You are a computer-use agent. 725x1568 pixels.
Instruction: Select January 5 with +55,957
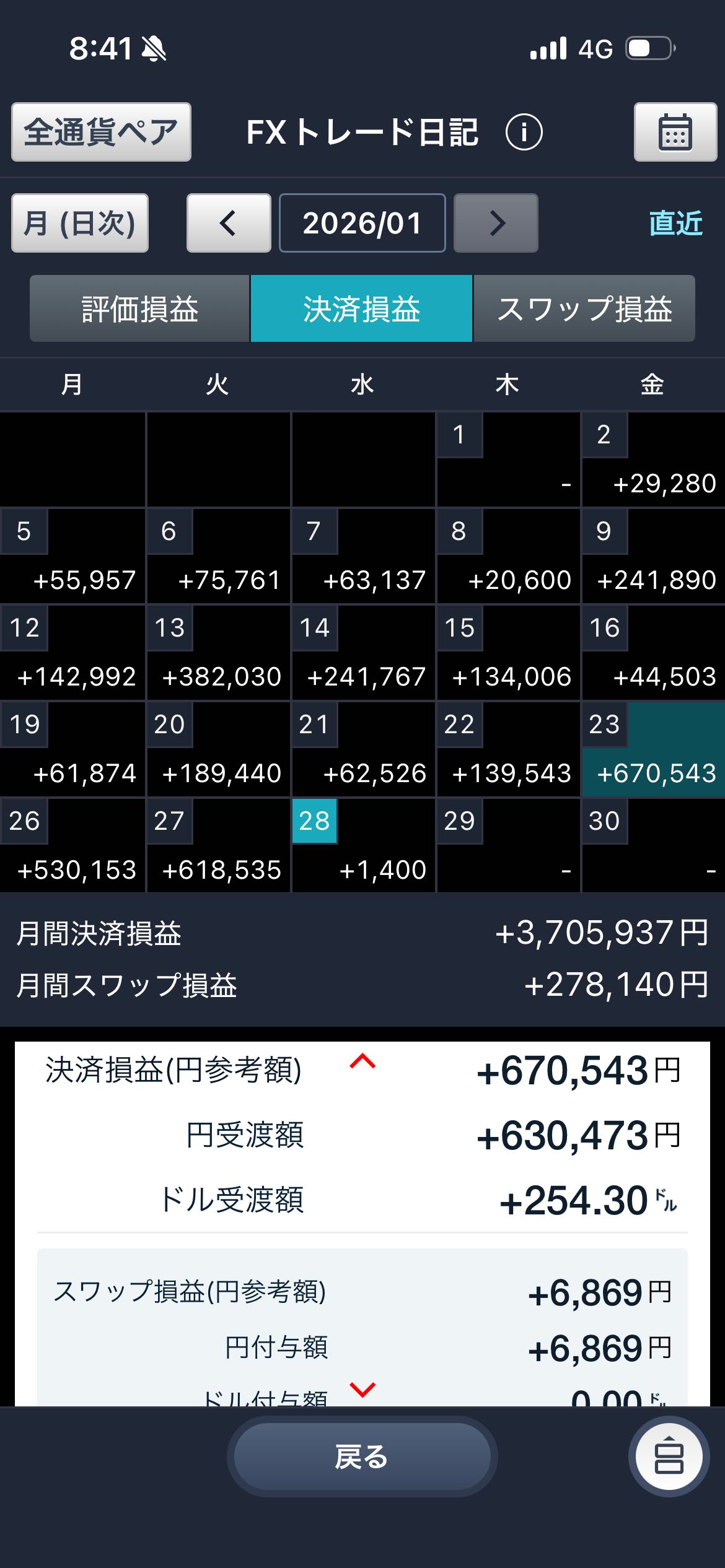(x=72, y=556)
